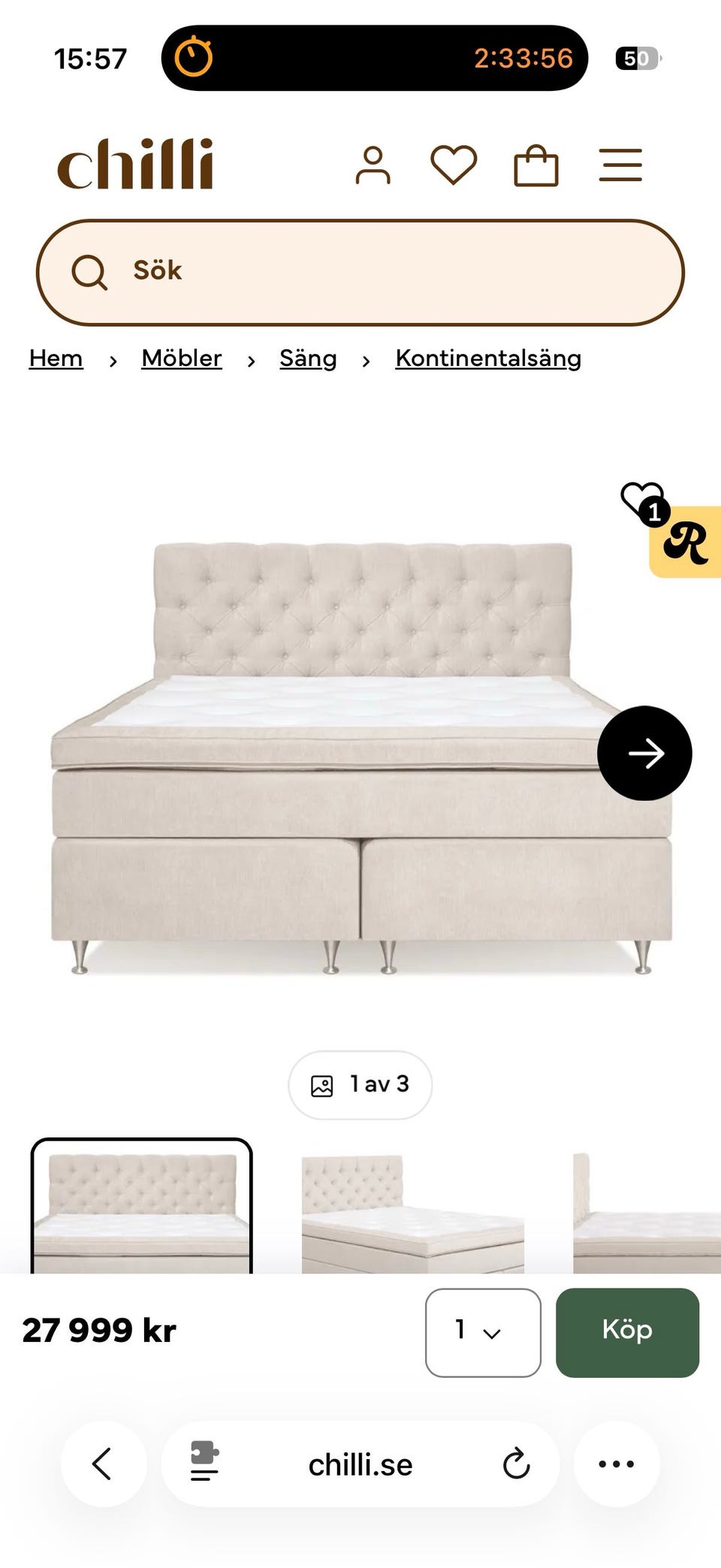This screenshot has width=721, height=1568.
Task: Open the Säng breadcrumb link
Action: [308, 358]
